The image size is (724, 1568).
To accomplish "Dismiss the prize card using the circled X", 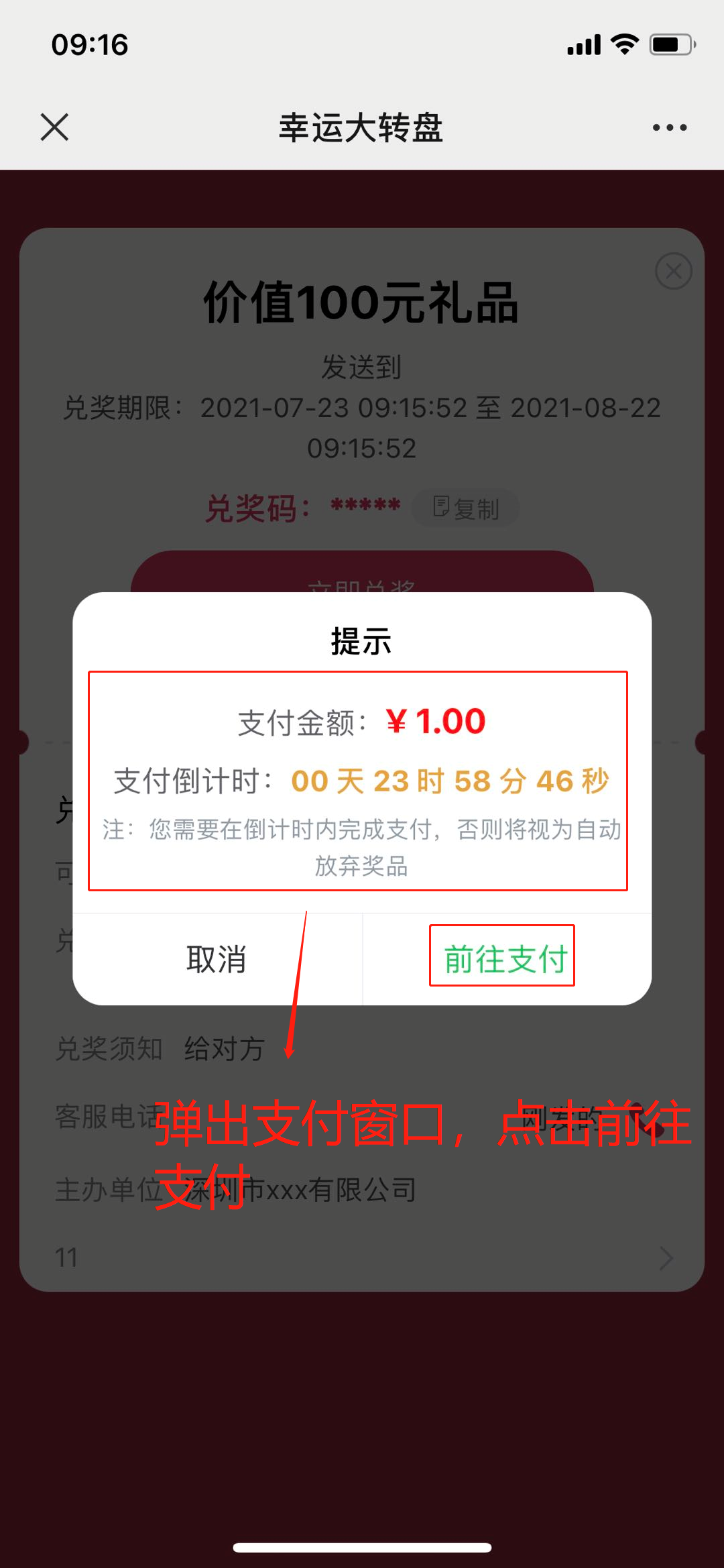I will click(x=673, y=271).
